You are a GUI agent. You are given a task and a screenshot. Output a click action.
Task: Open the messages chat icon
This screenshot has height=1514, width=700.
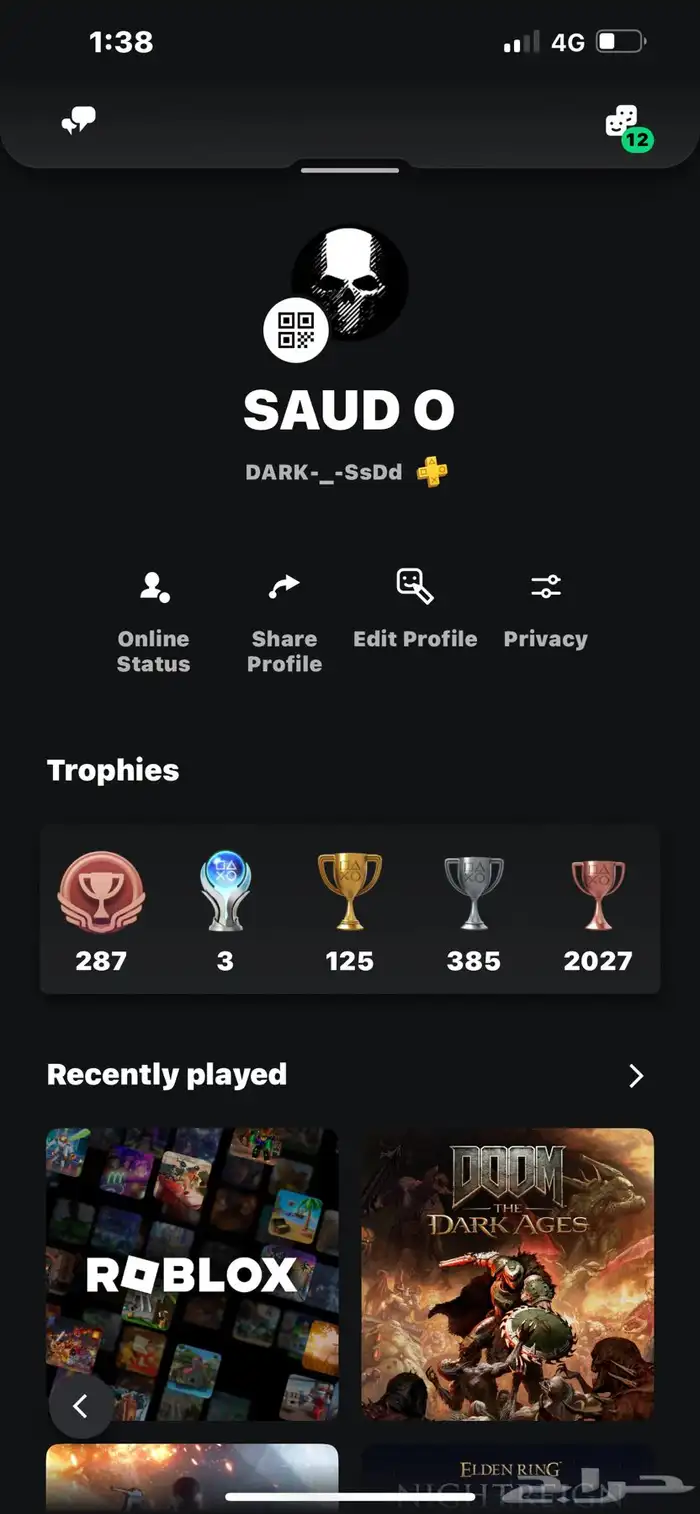point(78,123)
